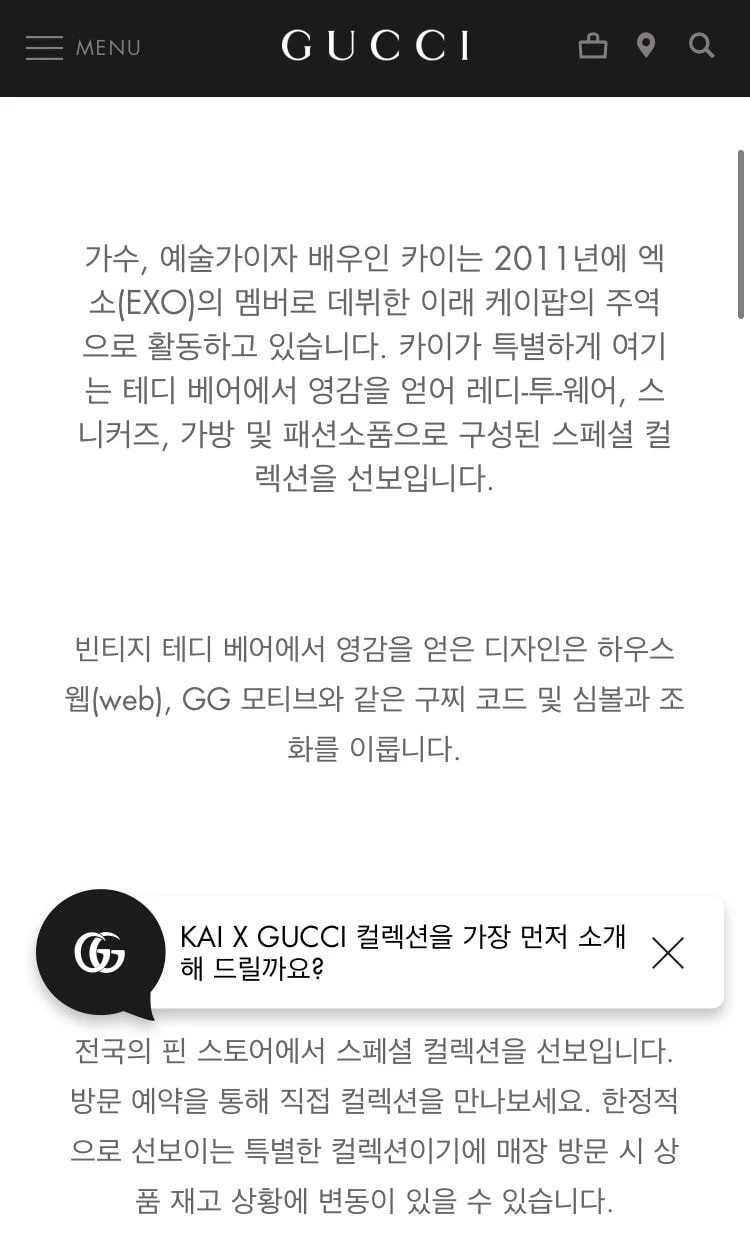Open the GG chat bubble

[100, 953]
